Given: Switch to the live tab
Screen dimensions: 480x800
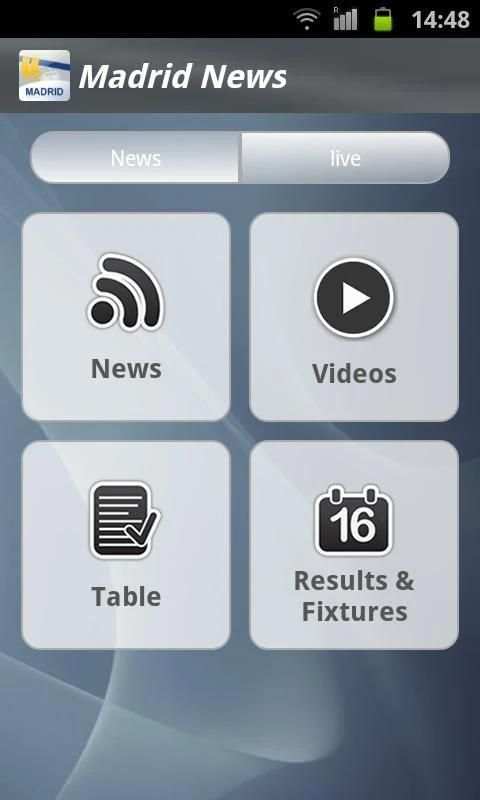Looking at the screenshot, I should pyautogui.click(x=345, y=158).
